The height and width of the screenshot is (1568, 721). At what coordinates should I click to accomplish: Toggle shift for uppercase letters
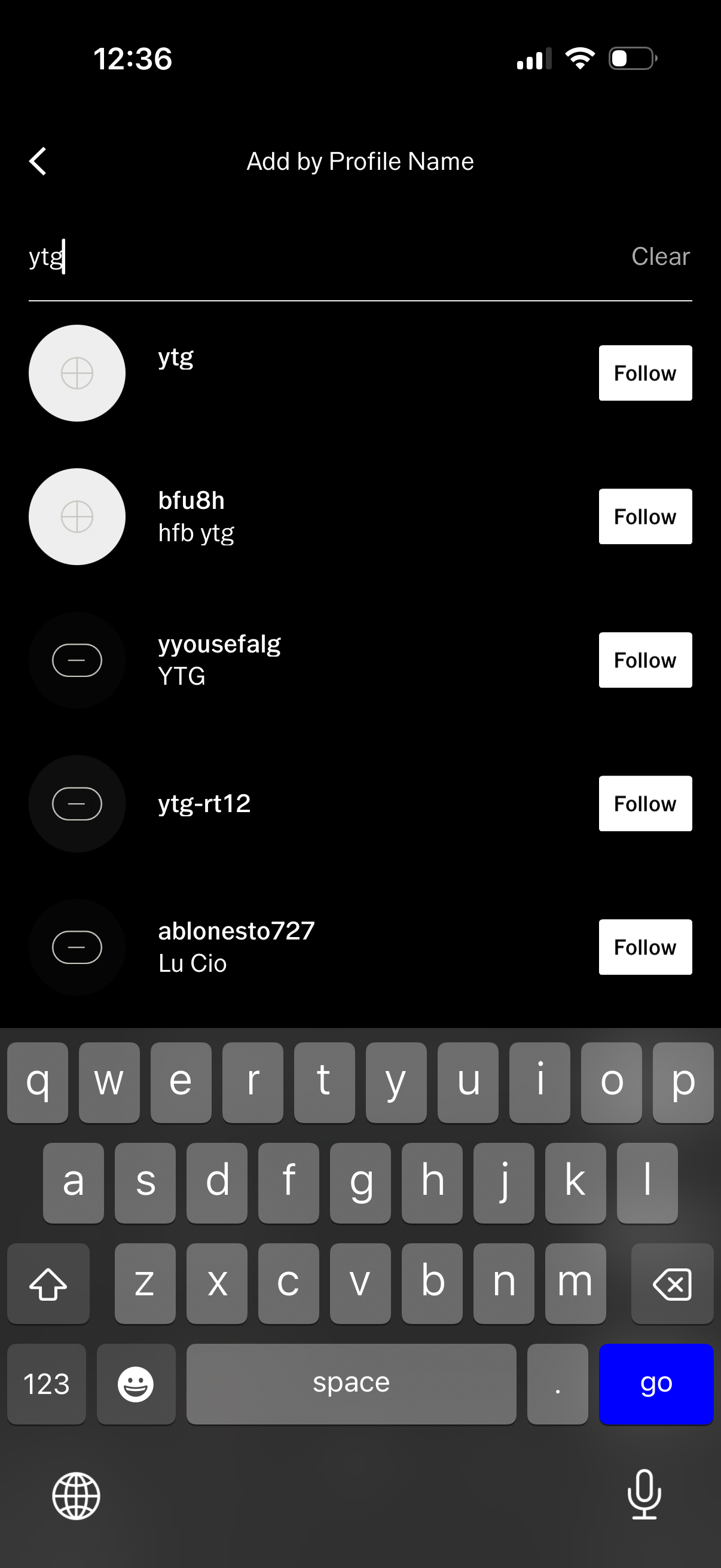click(x=48, y=1284)
